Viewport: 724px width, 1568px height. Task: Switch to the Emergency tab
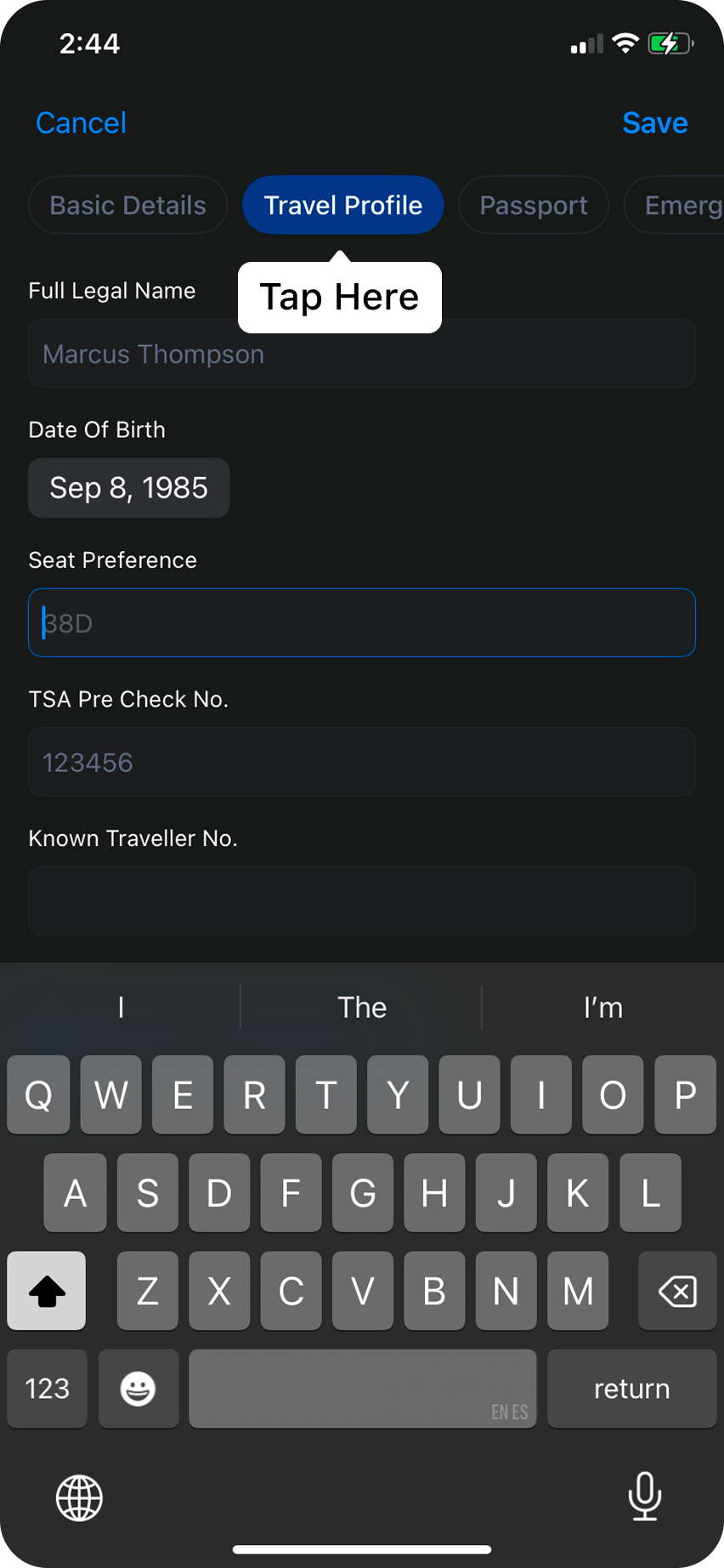680,205
